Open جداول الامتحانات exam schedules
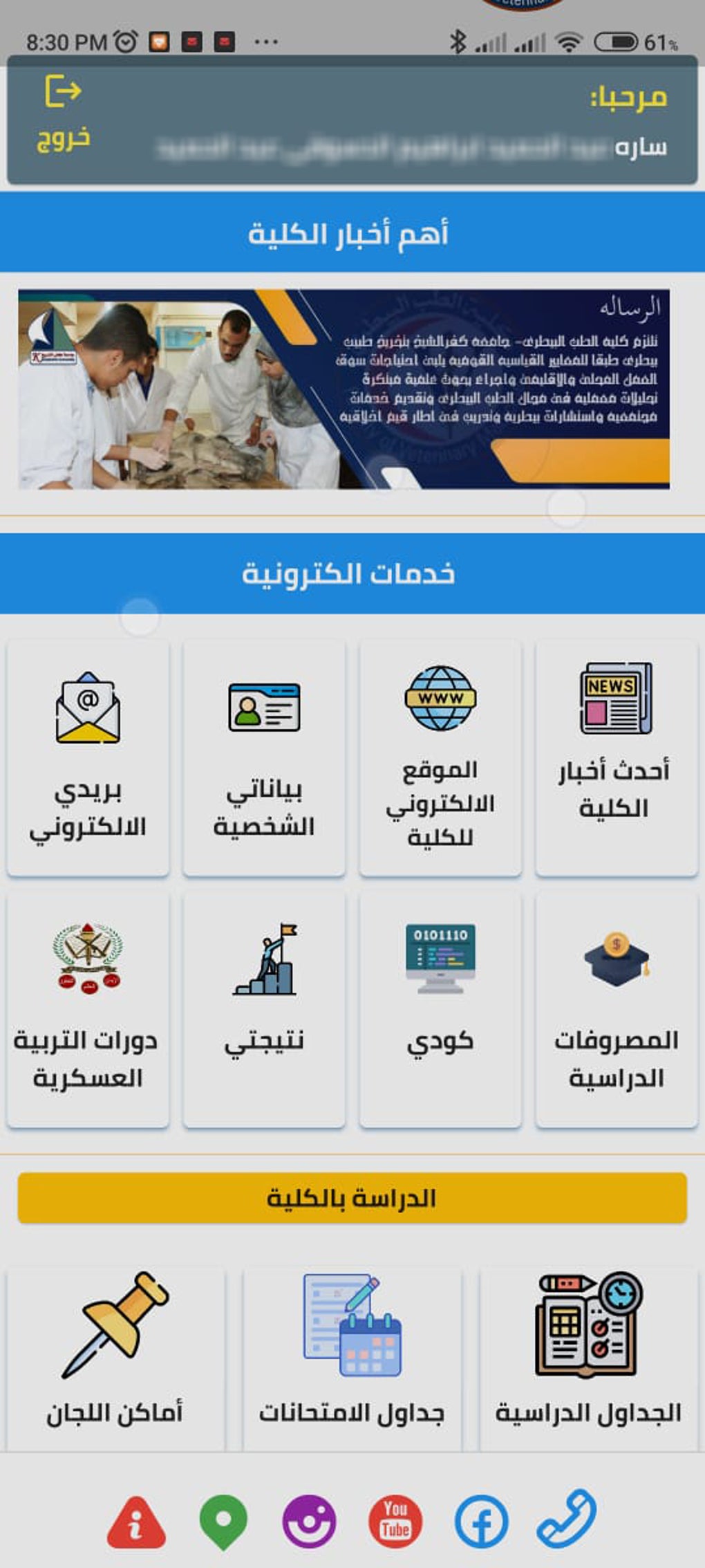705x1568 pixels. click(x=352, y=1358)
